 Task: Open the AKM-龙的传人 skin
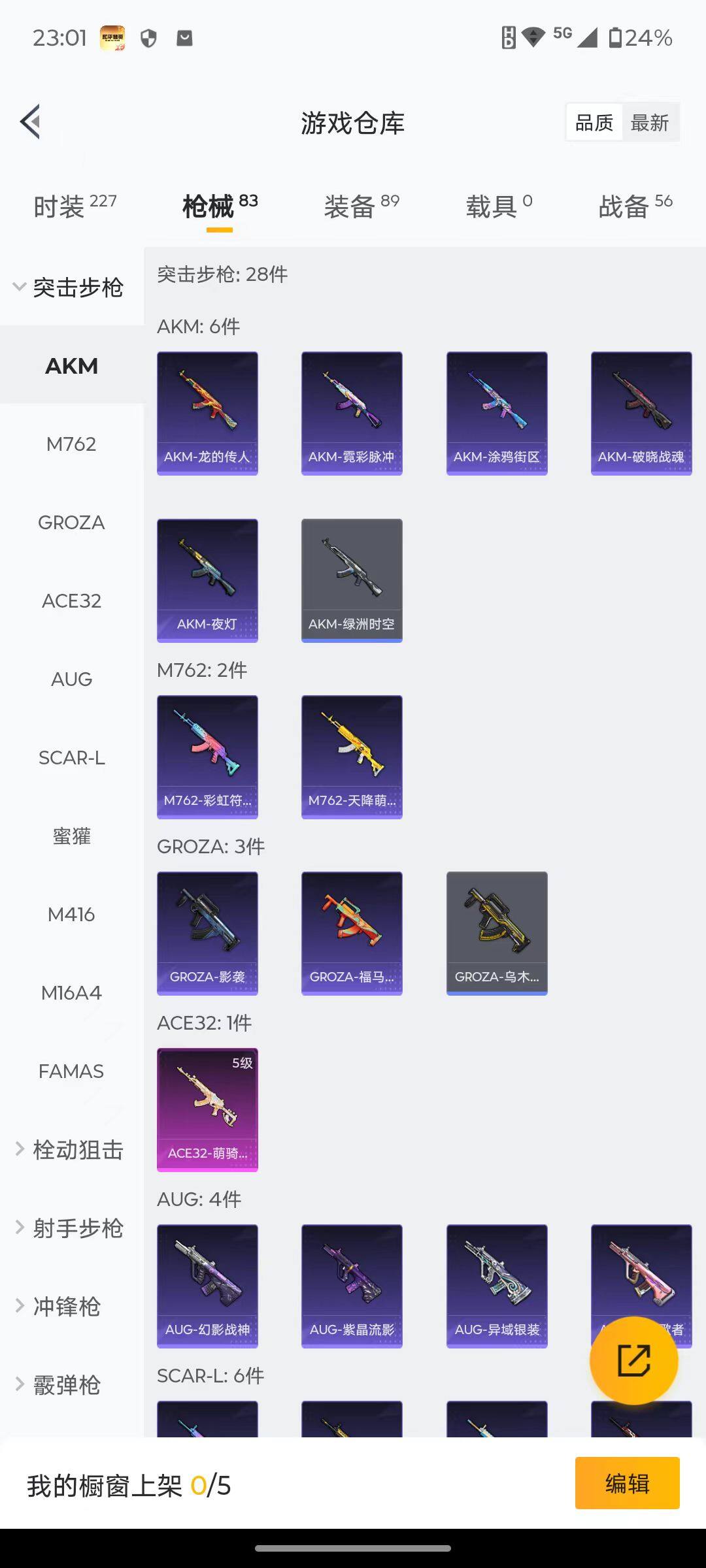point(207,413)
